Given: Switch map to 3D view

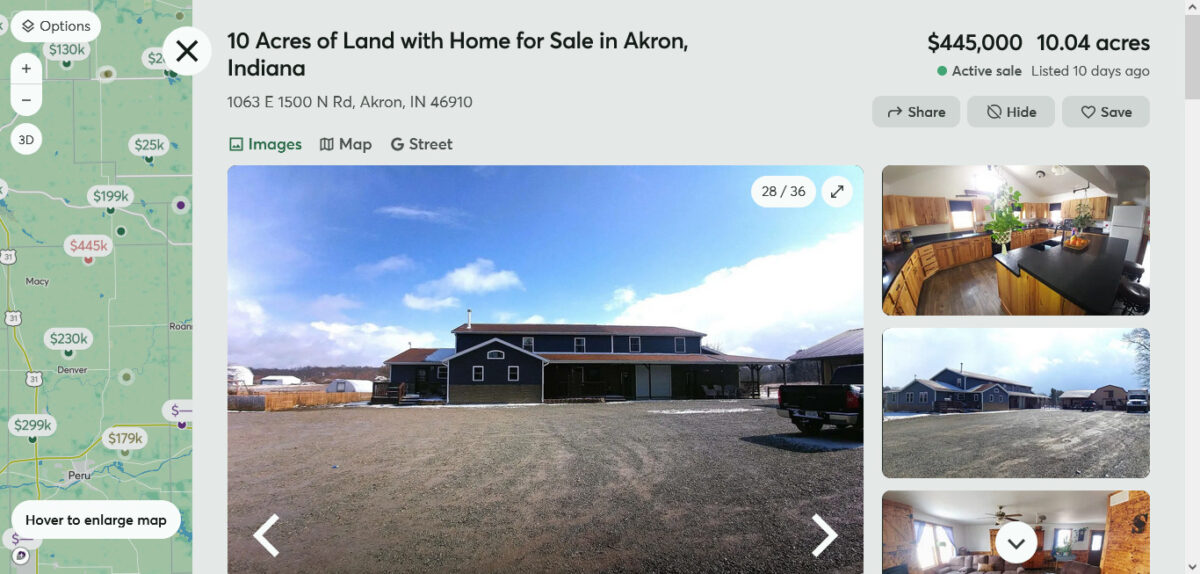Looking at the screenshot, I should [26, 140].
